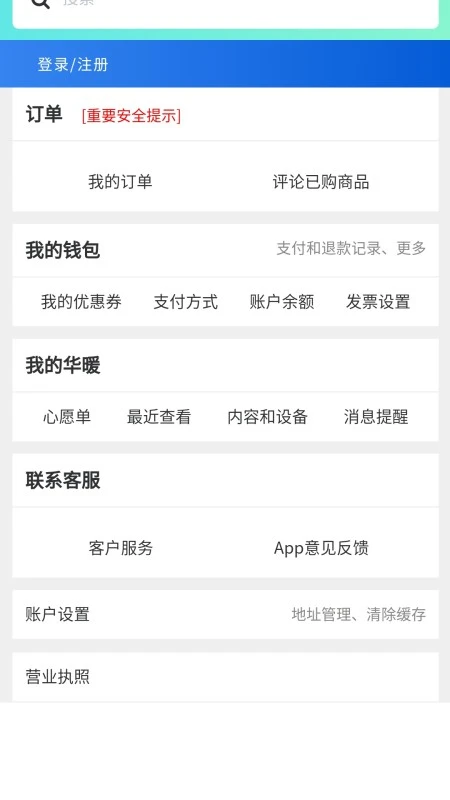
Task: View 最近查看 items
Action: [159, 416]
